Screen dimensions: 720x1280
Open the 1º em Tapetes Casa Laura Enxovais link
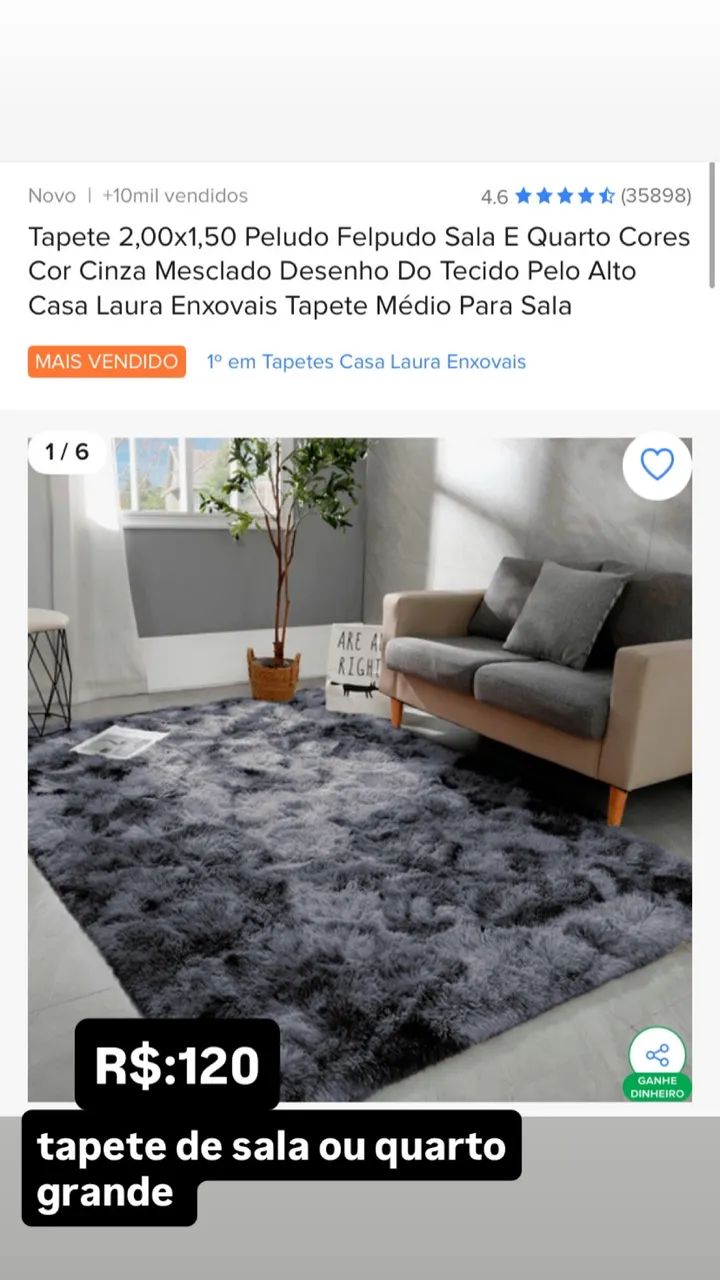coord(364,362)
